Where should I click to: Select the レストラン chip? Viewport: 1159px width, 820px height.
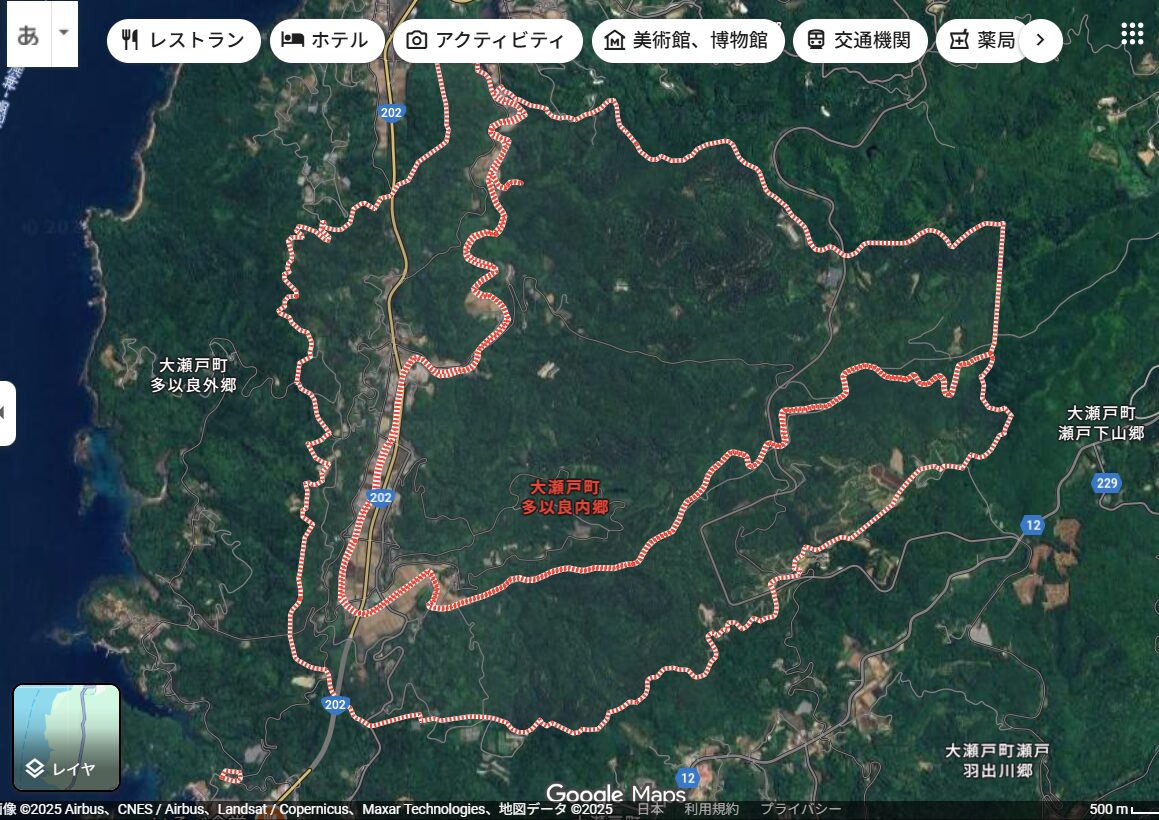pyautogui.click(x=184, y=41)
